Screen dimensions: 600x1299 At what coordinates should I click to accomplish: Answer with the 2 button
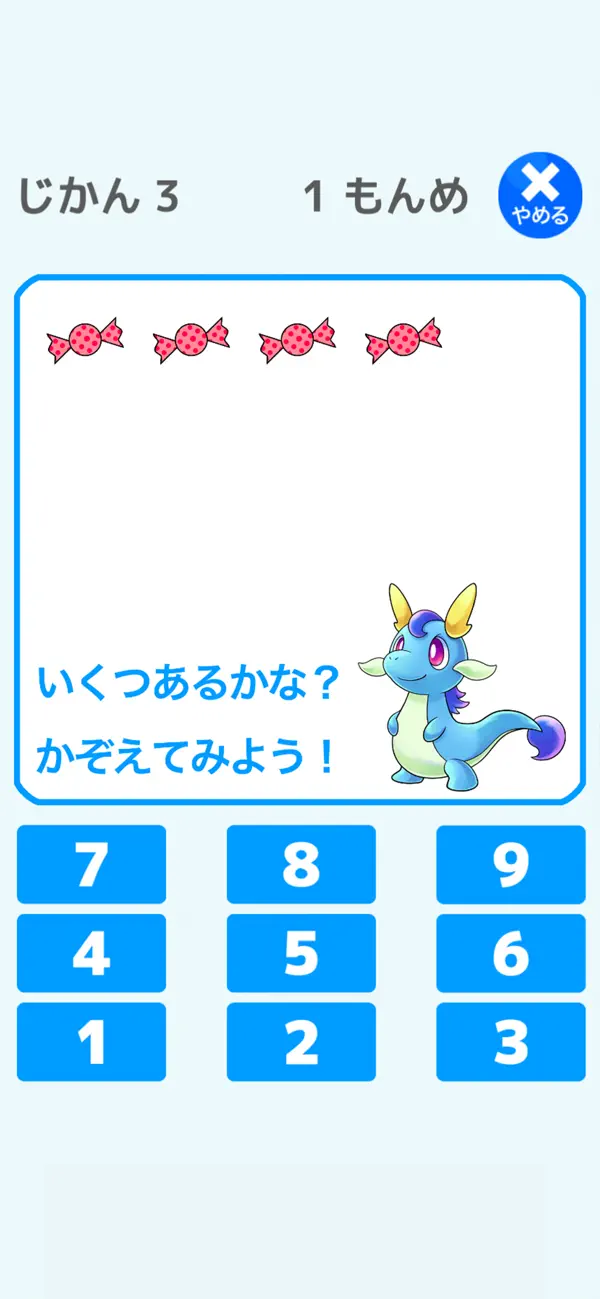pyautogui.click(x=301, y=1042)
